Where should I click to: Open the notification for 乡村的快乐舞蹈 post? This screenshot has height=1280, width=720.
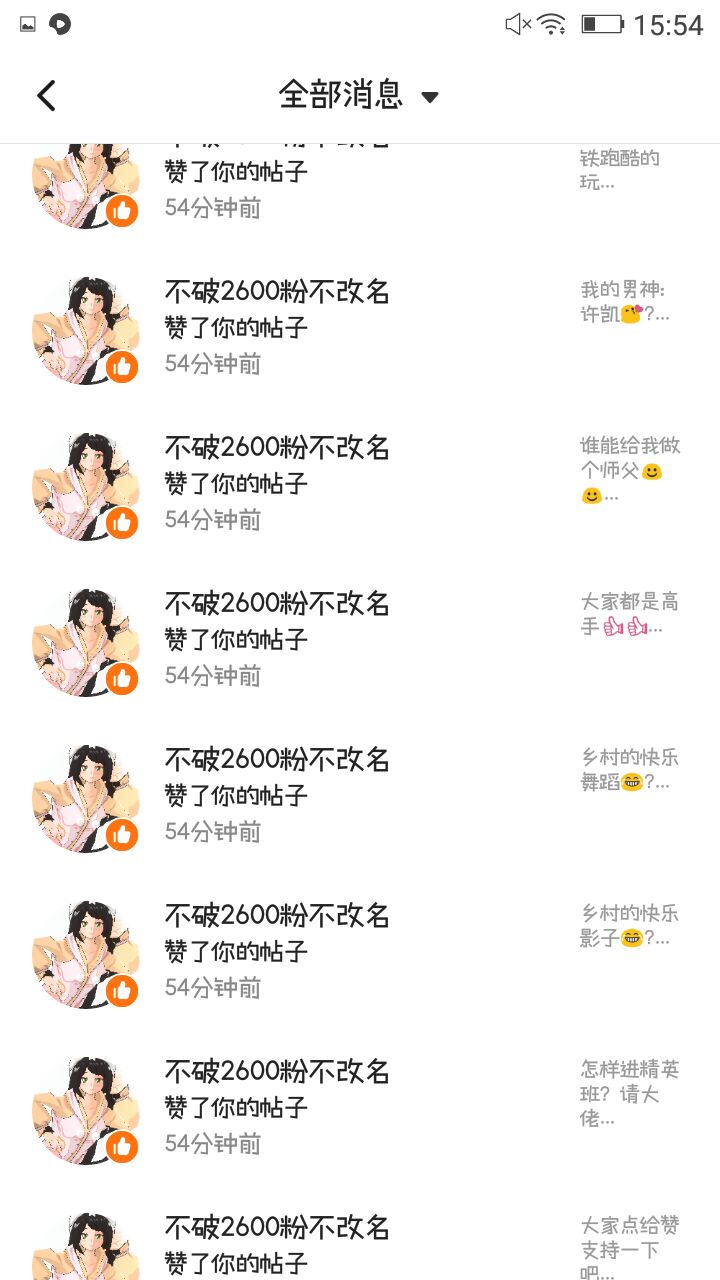point(360,796)
